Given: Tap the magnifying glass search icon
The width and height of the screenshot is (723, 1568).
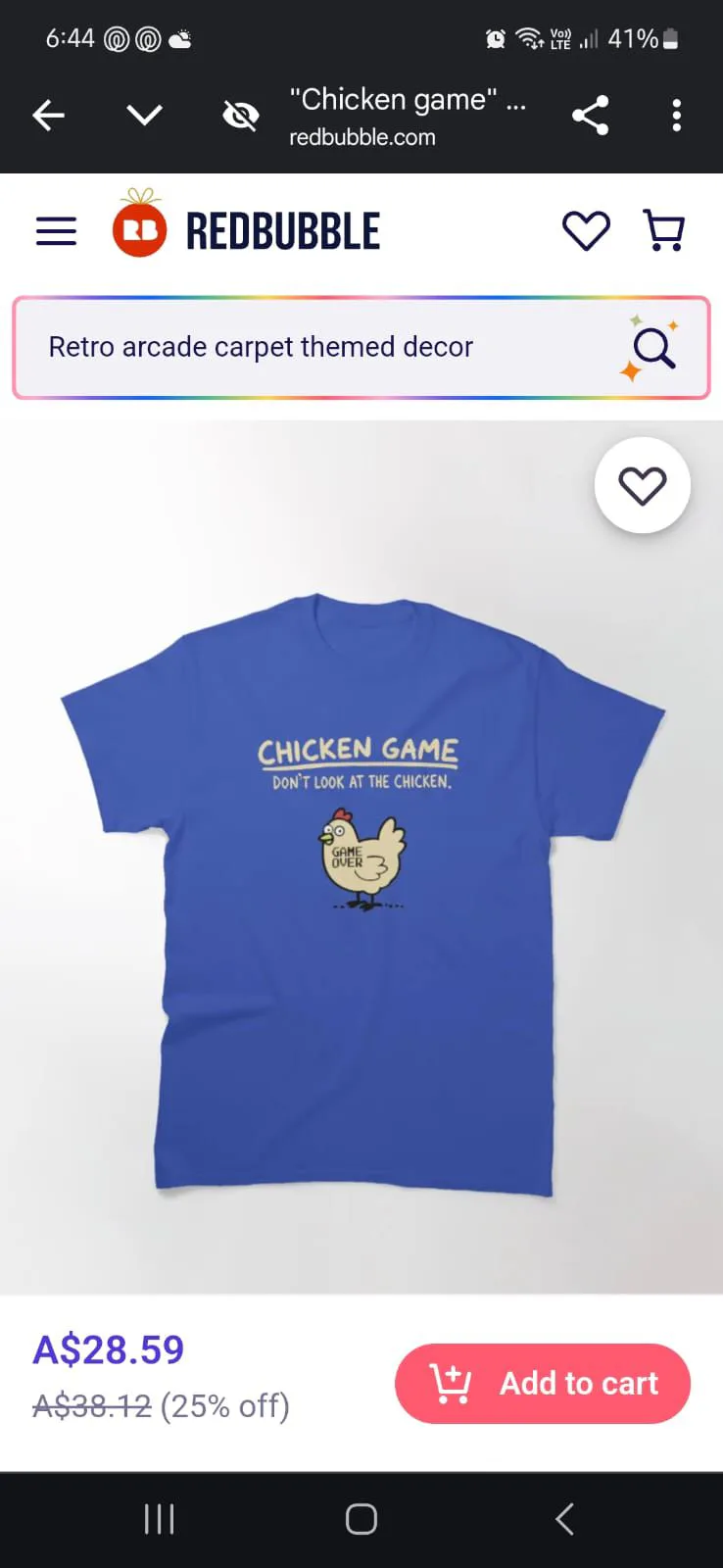Looking at the screenshot, I should coord(653,348).
